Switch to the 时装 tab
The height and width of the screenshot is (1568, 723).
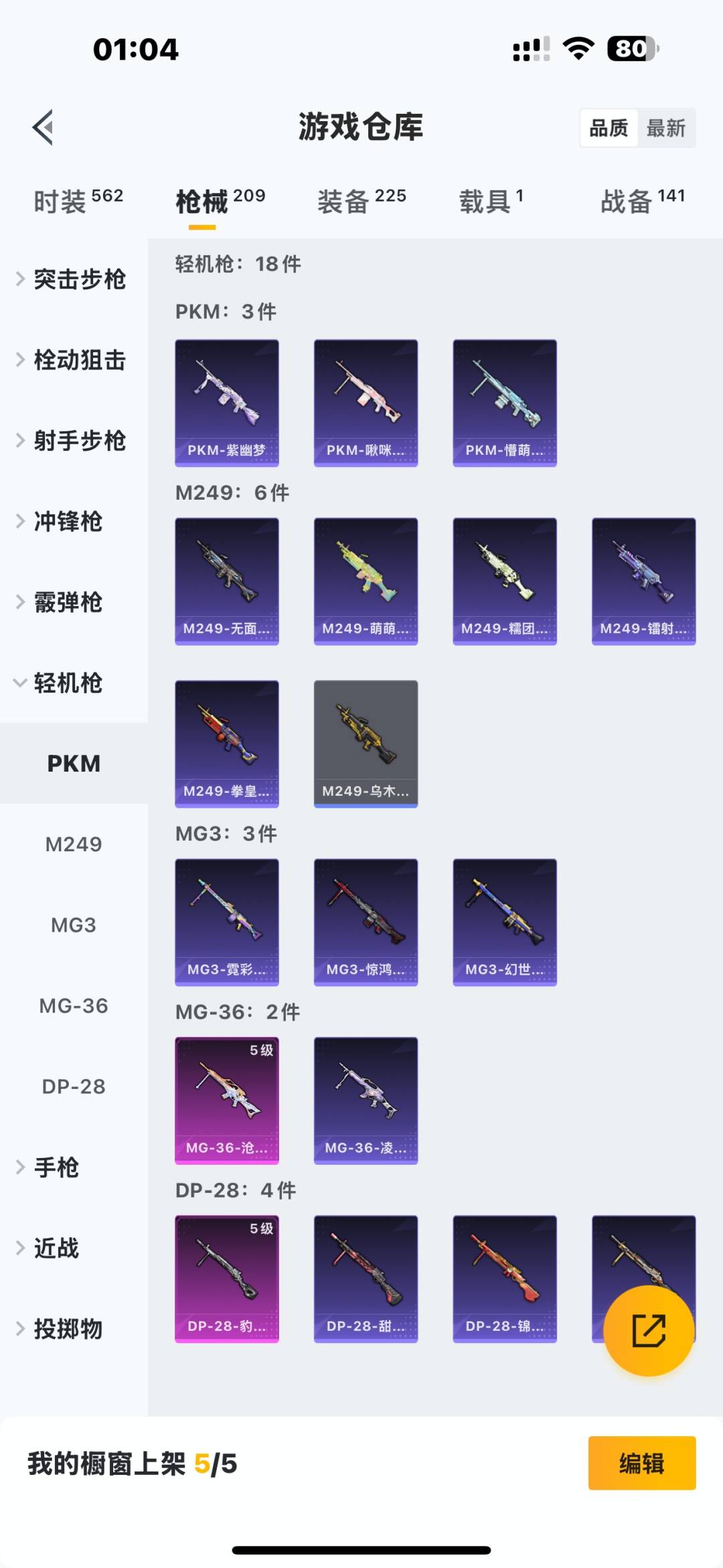pyautogui.click(x=78, y=201)
